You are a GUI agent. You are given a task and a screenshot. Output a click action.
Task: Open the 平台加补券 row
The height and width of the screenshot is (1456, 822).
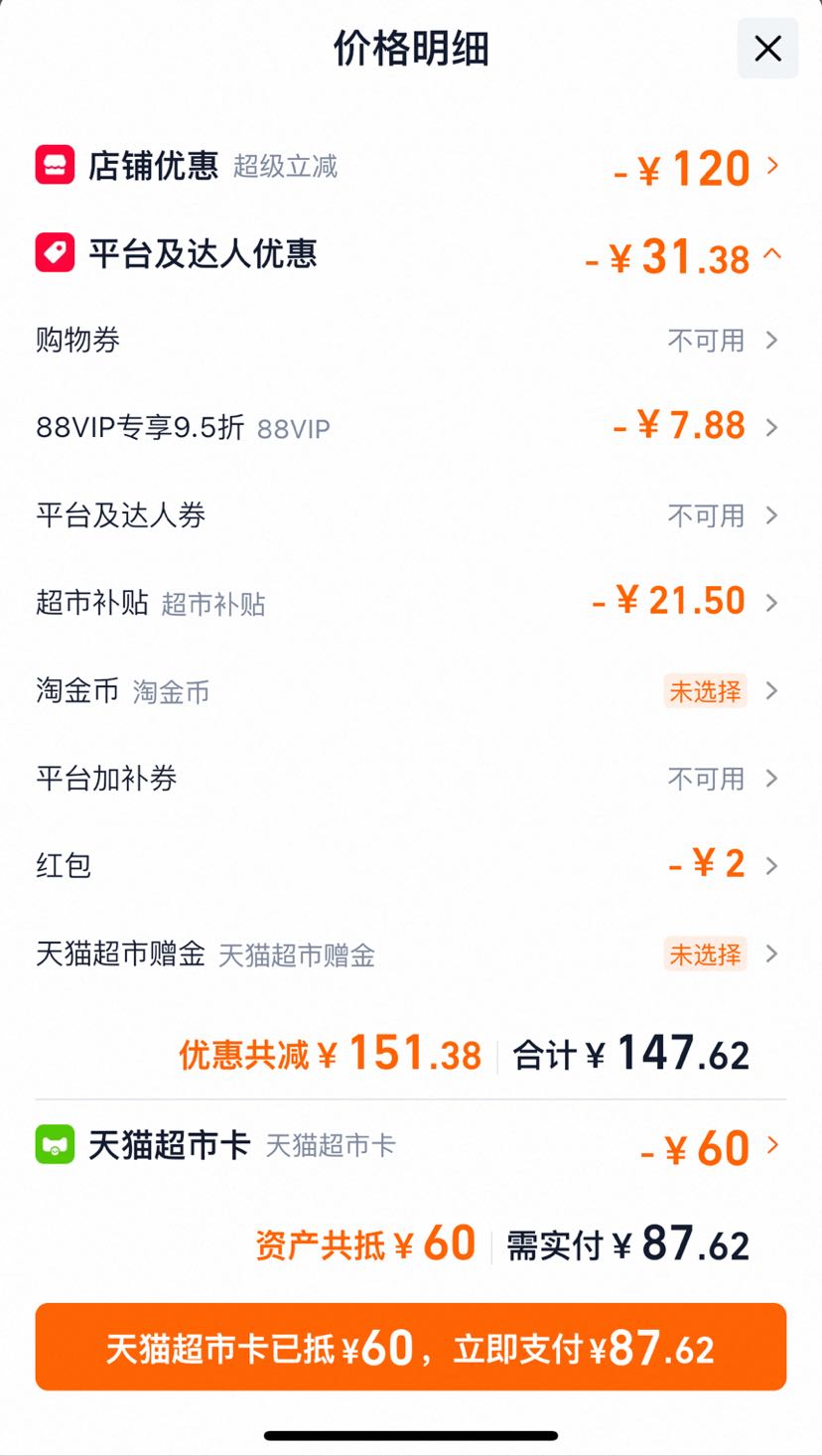(x=410, y=779)
